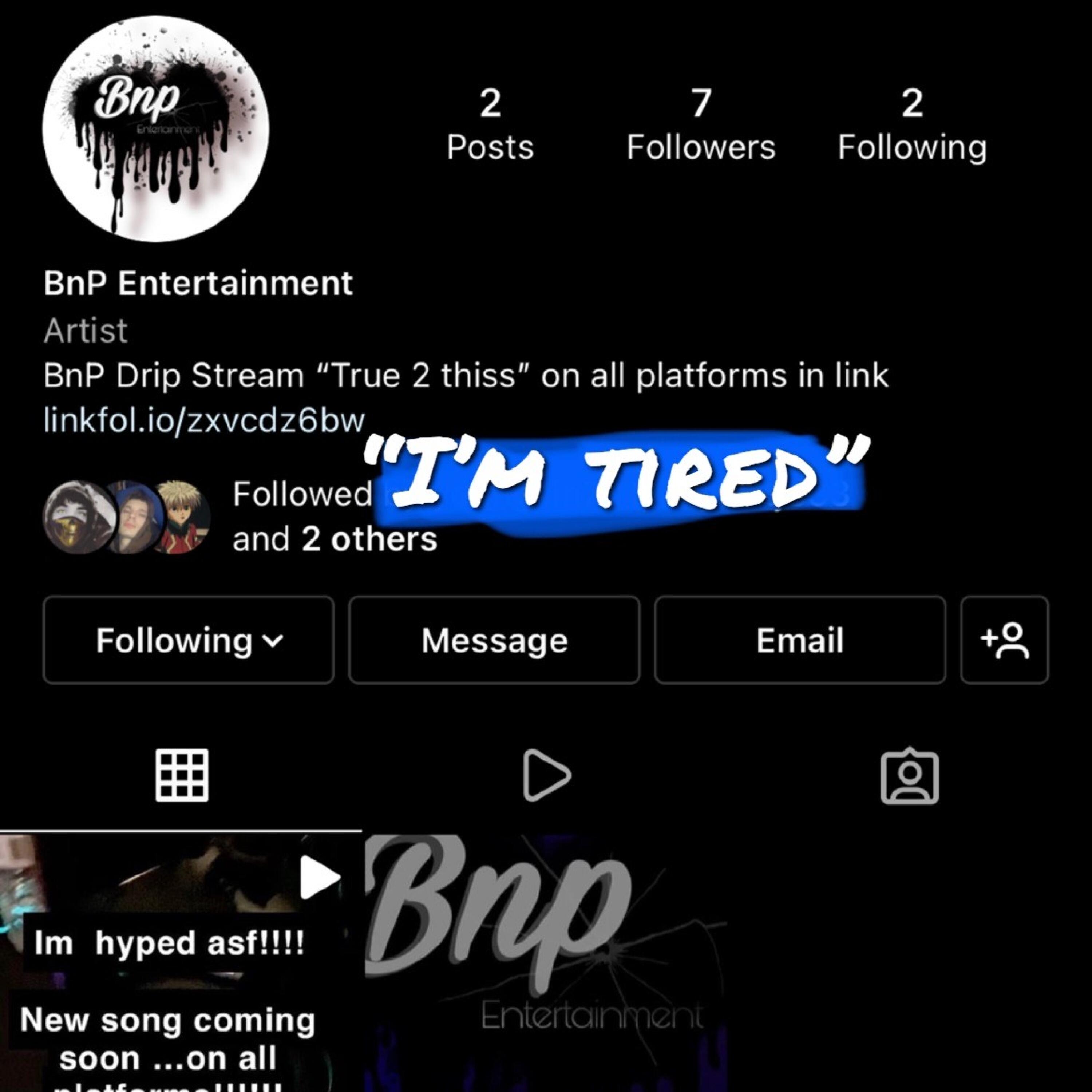Open the "Im hyped asf" video post

pos(181,961)
